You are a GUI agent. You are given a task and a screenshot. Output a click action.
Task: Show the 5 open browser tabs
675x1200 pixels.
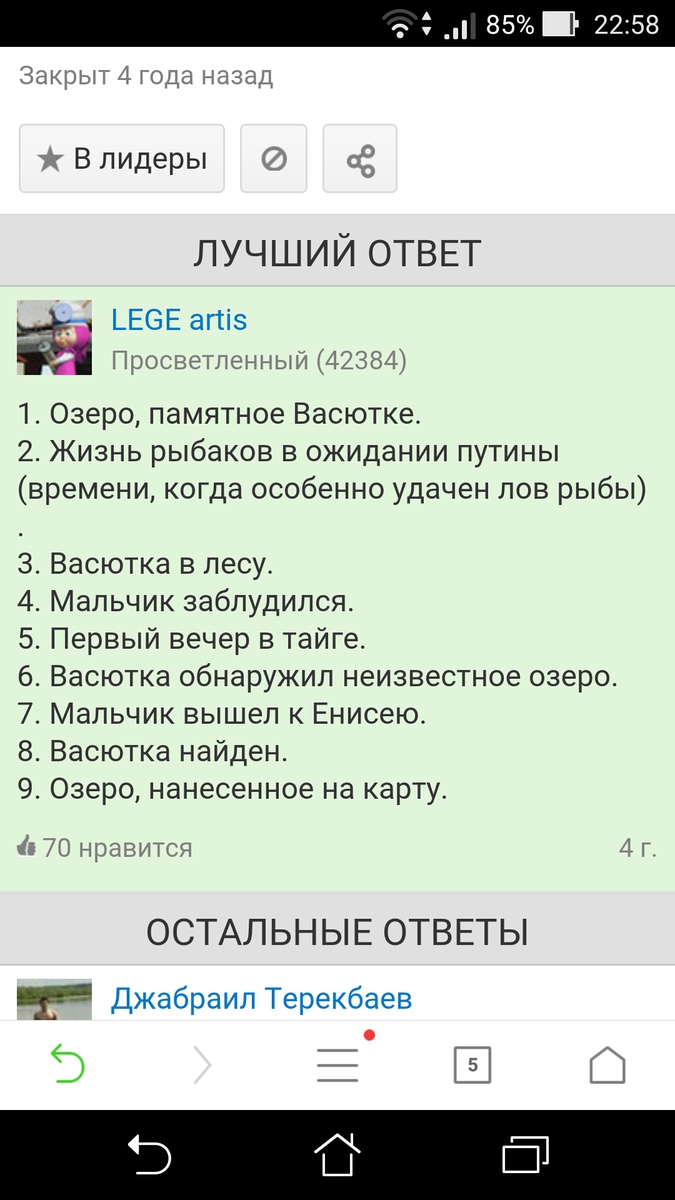[472, 1065]
